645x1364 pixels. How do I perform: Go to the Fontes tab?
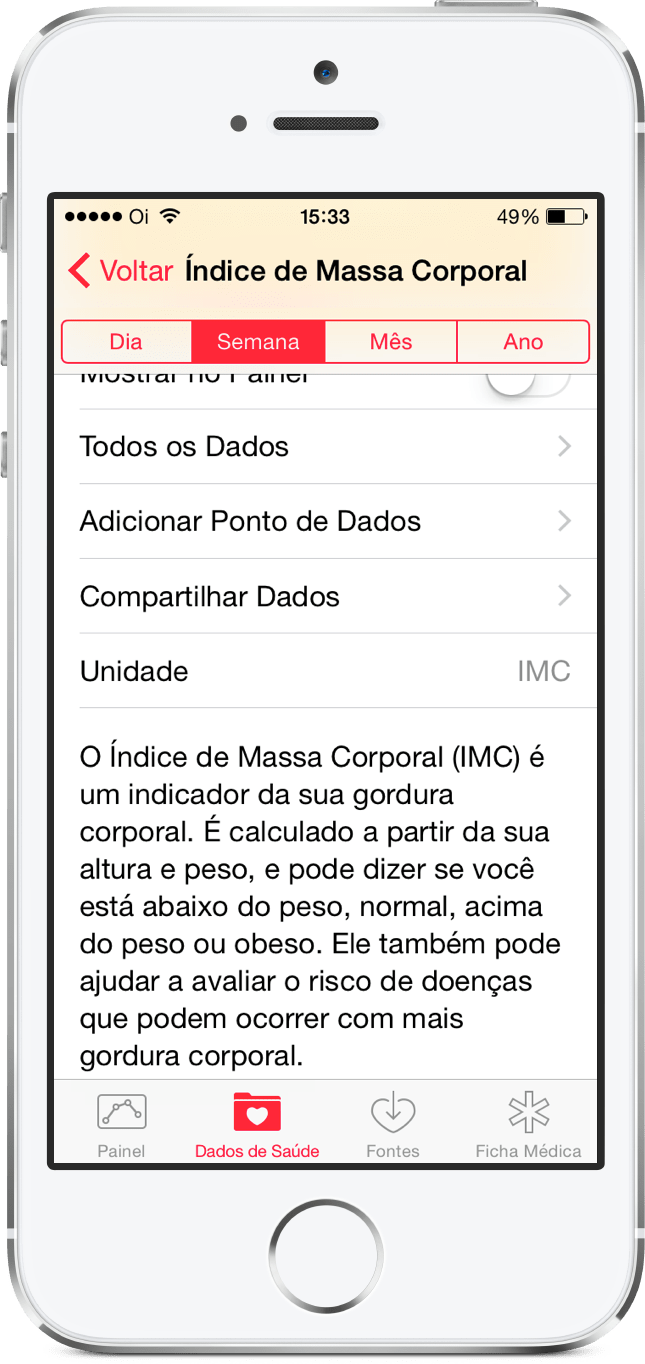point(393,1126)
